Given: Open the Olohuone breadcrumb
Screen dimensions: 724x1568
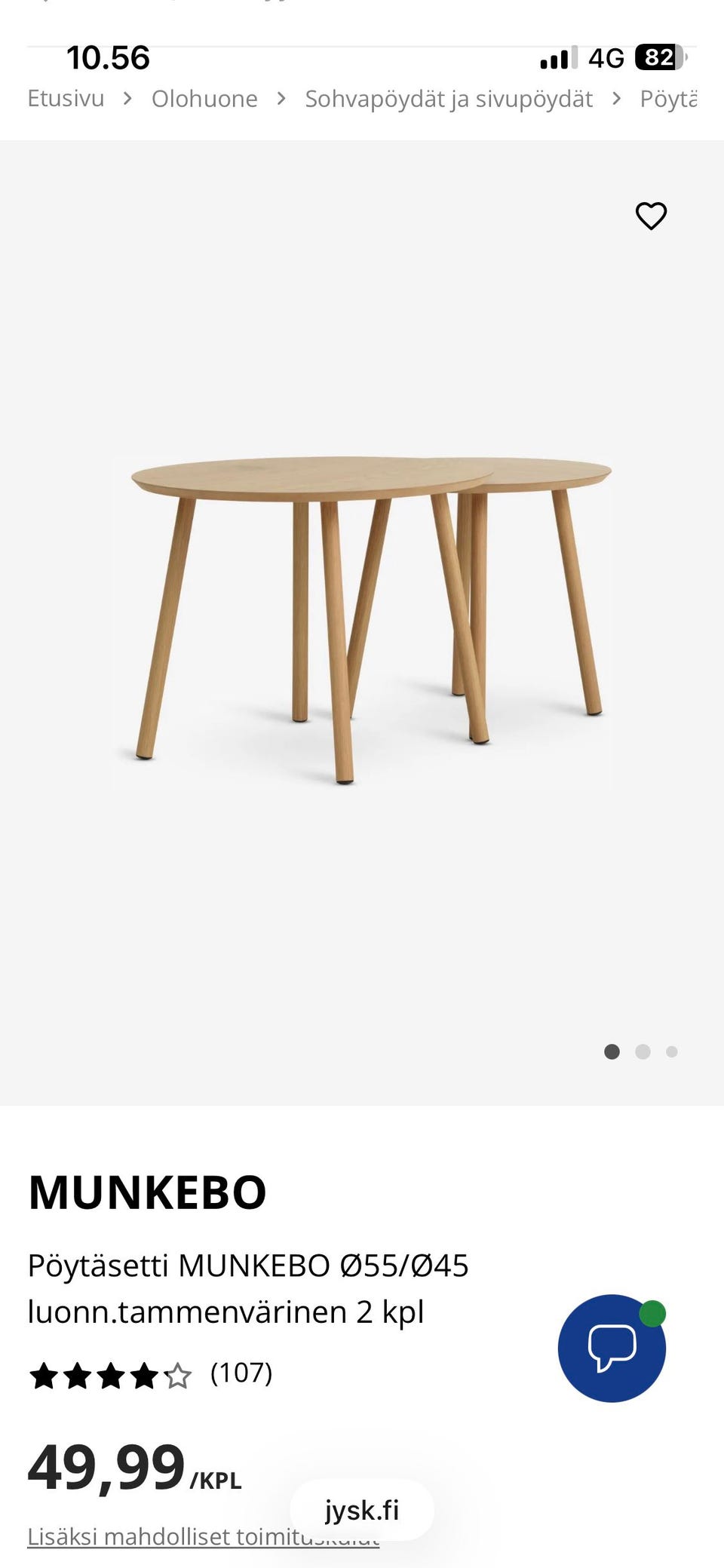Looking at the screenshot, I should (204, 99).
